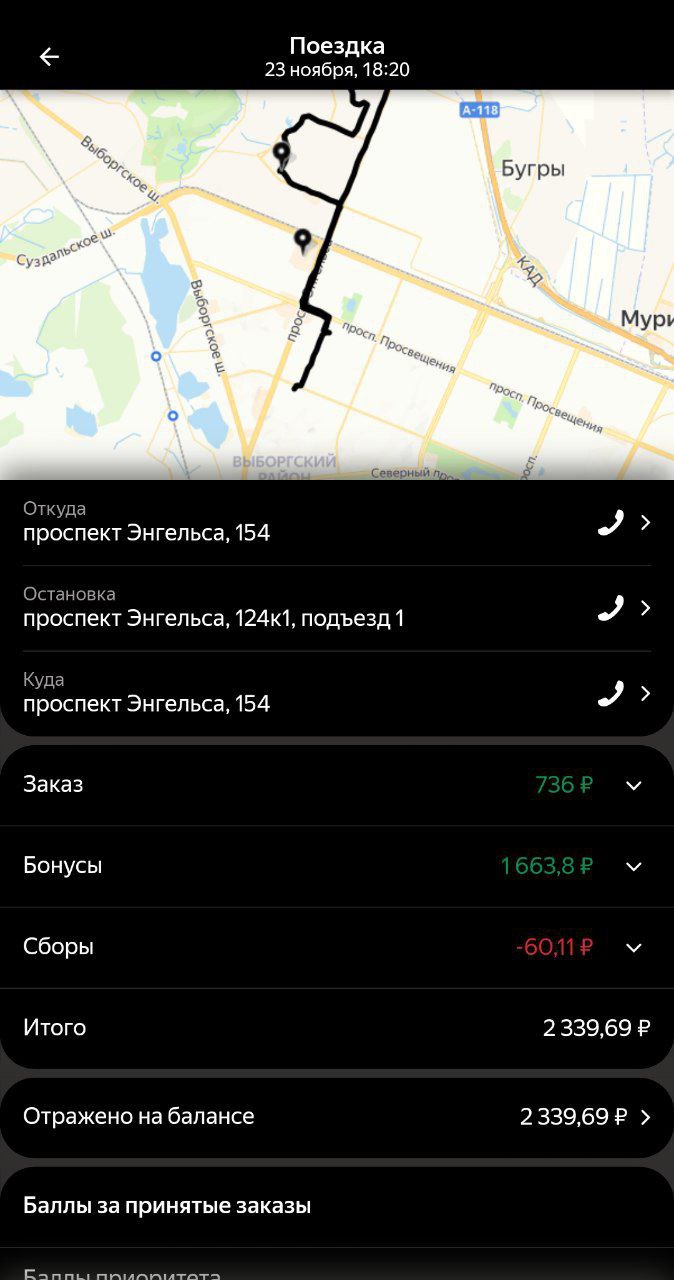
Task: Open the Остановка проспект Энгельса, 124к1 row
Action: [x=300, y=608]
